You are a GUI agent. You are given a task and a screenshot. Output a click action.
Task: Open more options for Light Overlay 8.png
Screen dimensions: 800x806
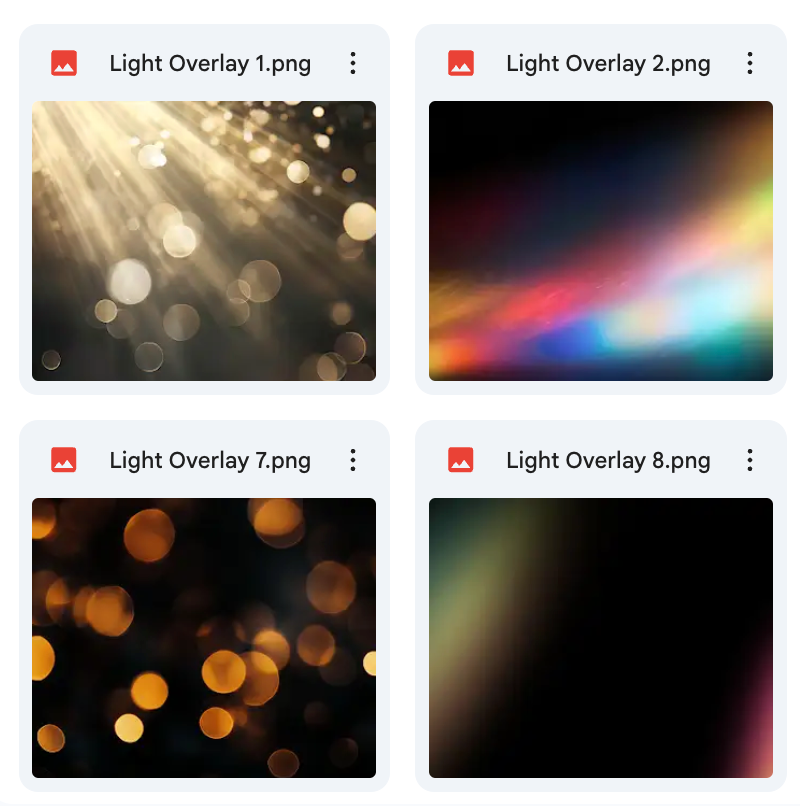pos(749,461)
